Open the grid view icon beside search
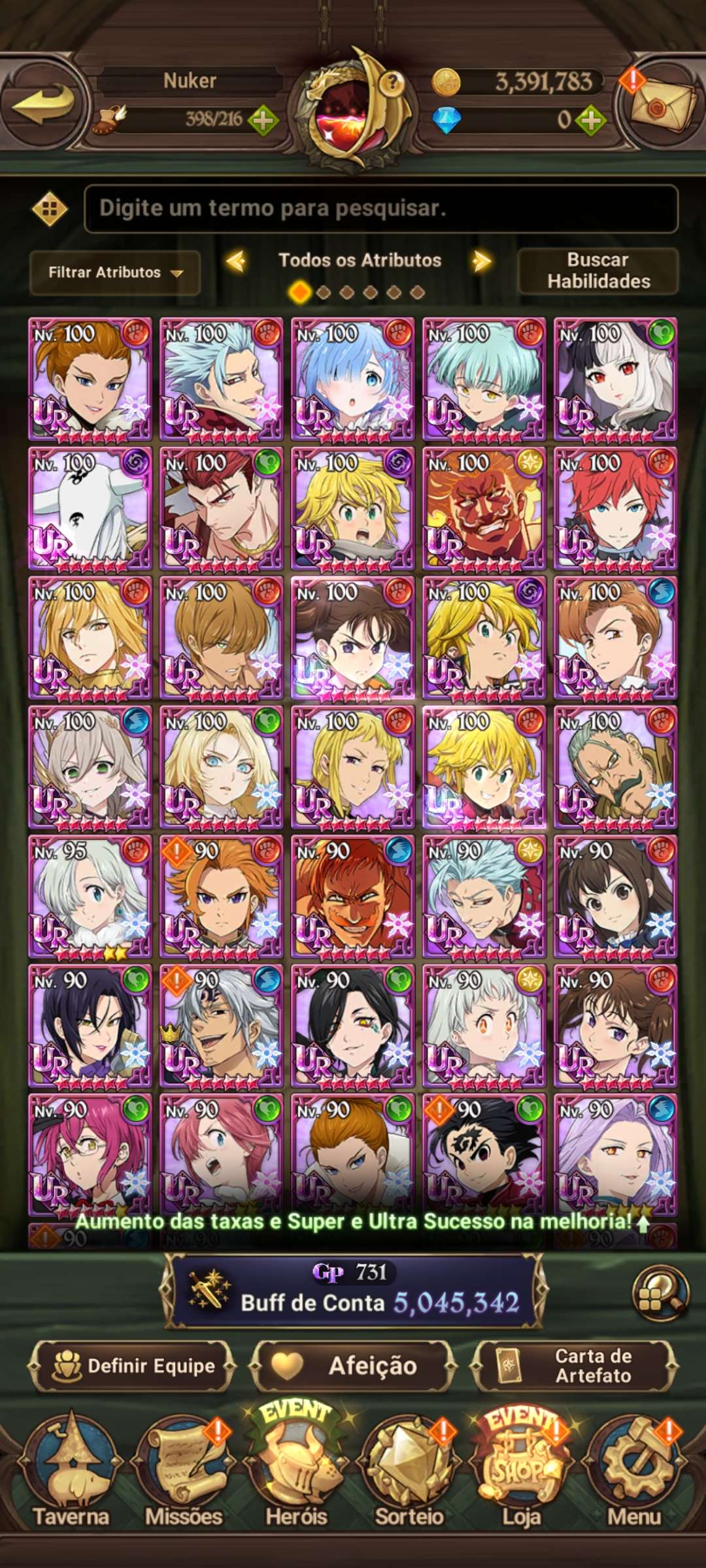The height and width of the screenshot is (1568, 706). coord(50,209)
